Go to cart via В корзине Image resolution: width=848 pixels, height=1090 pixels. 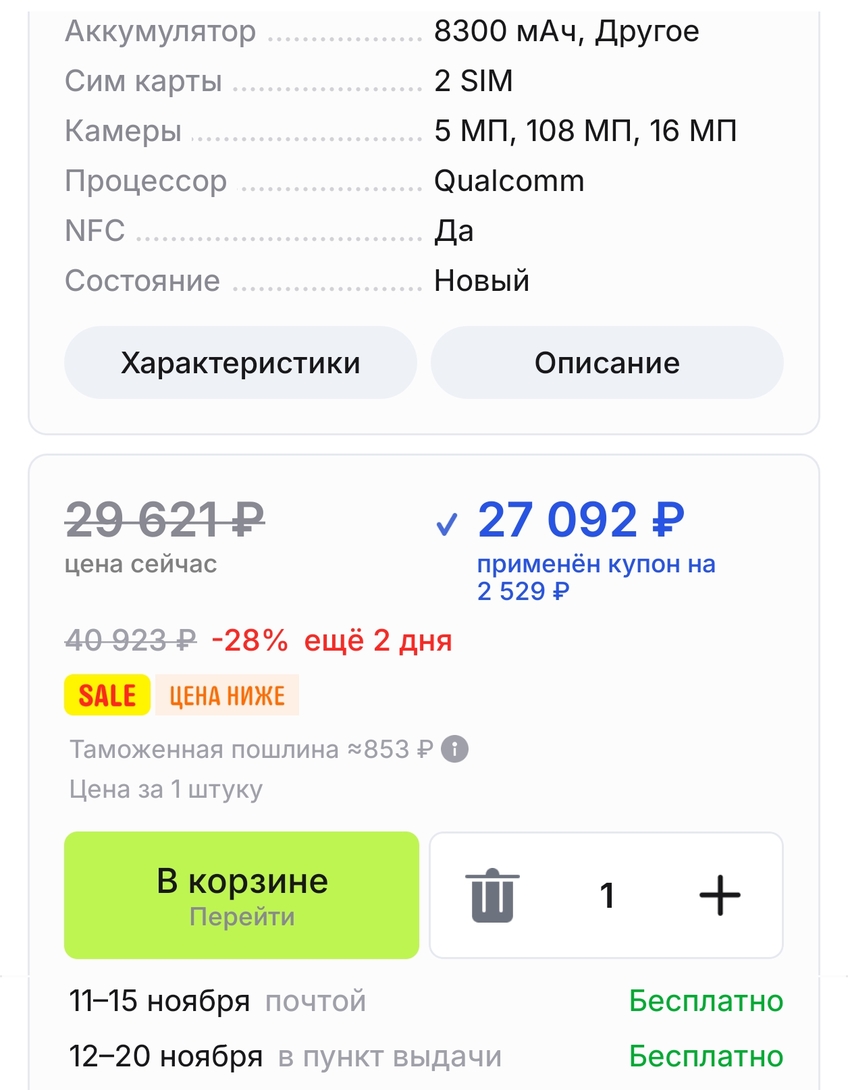(241, 895)
